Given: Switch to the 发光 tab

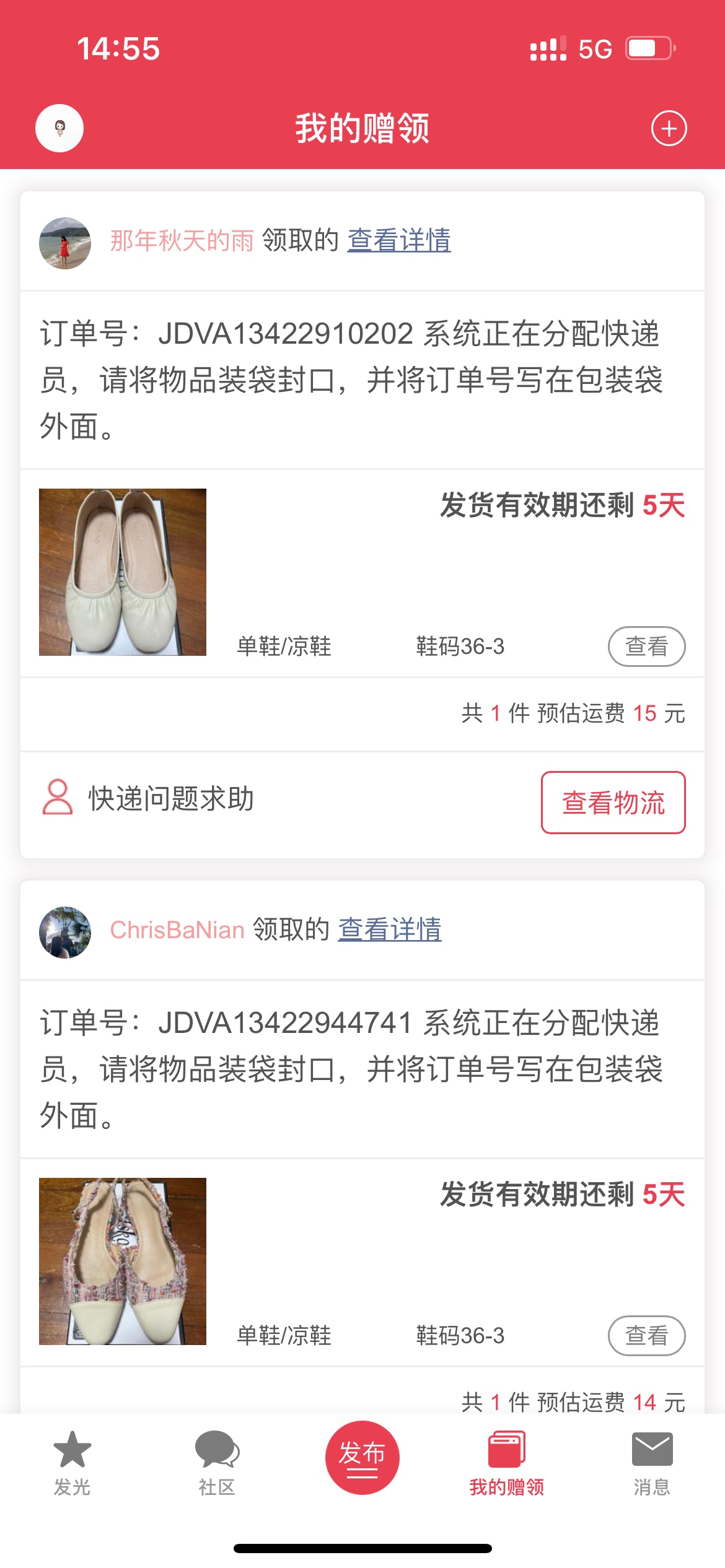Looking at the screenshot, I should tap(72, 1461).
